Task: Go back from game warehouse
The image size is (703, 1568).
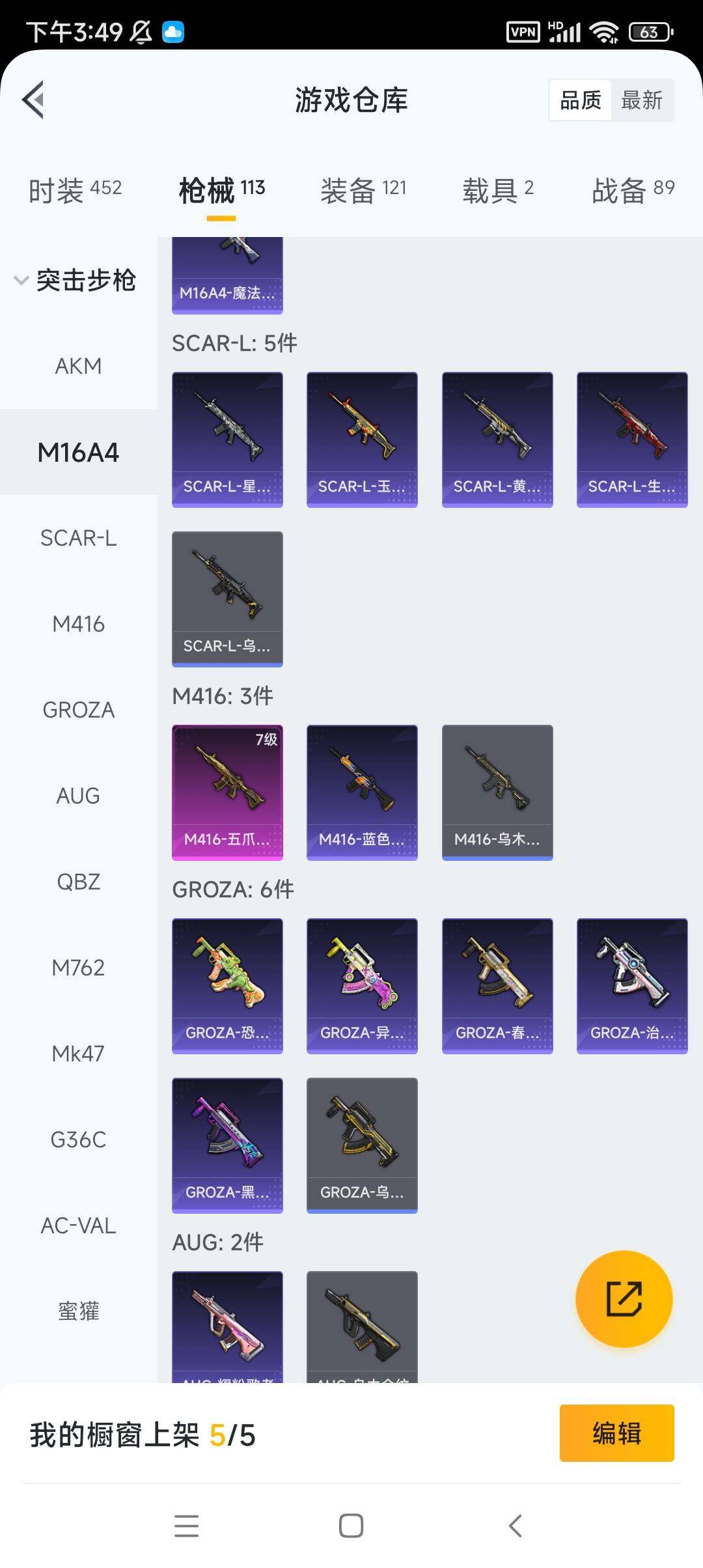Action: click(34, 100)
